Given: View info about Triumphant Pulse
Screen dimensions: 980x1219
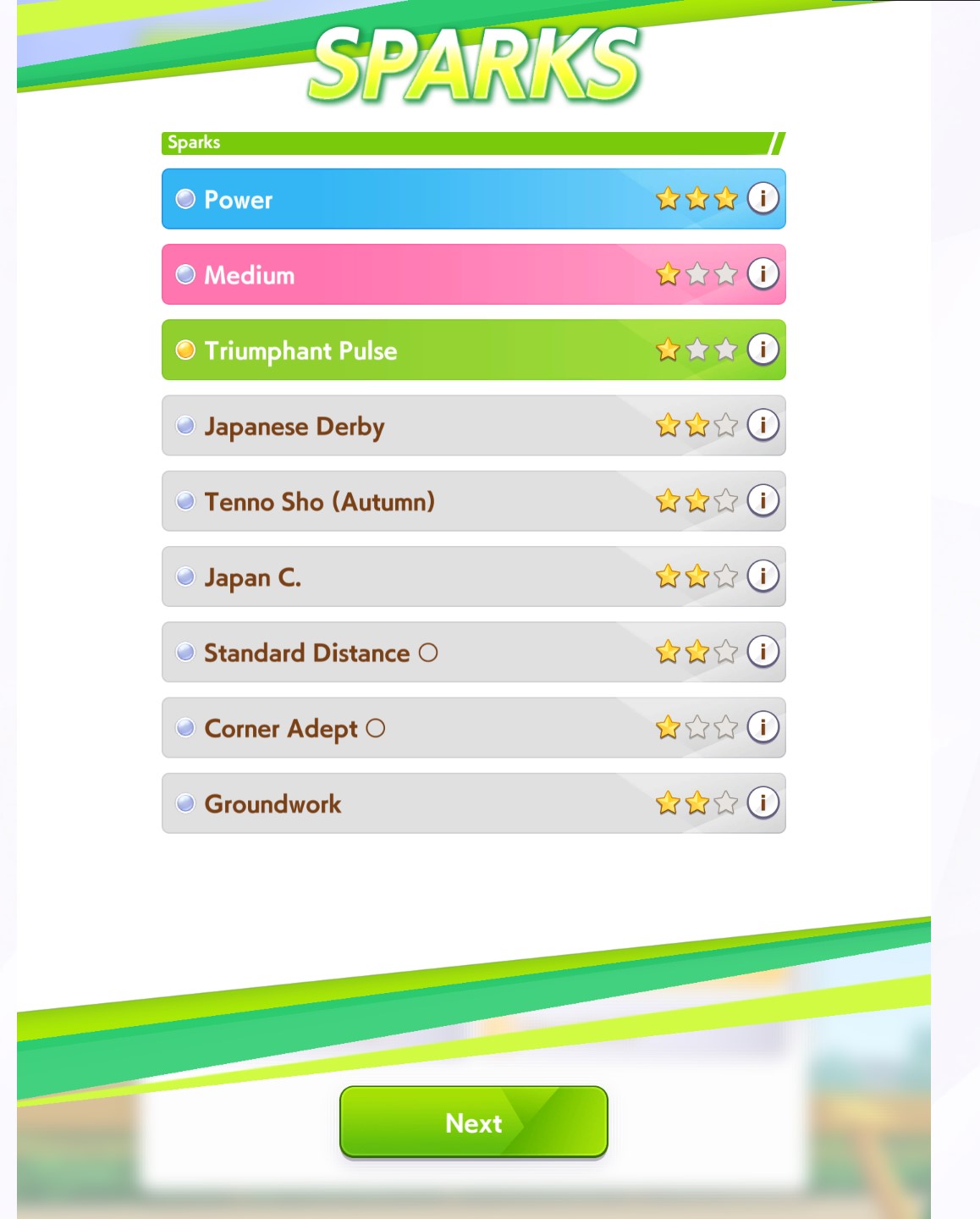Looking at the screenshot, I should click(763, 350).
